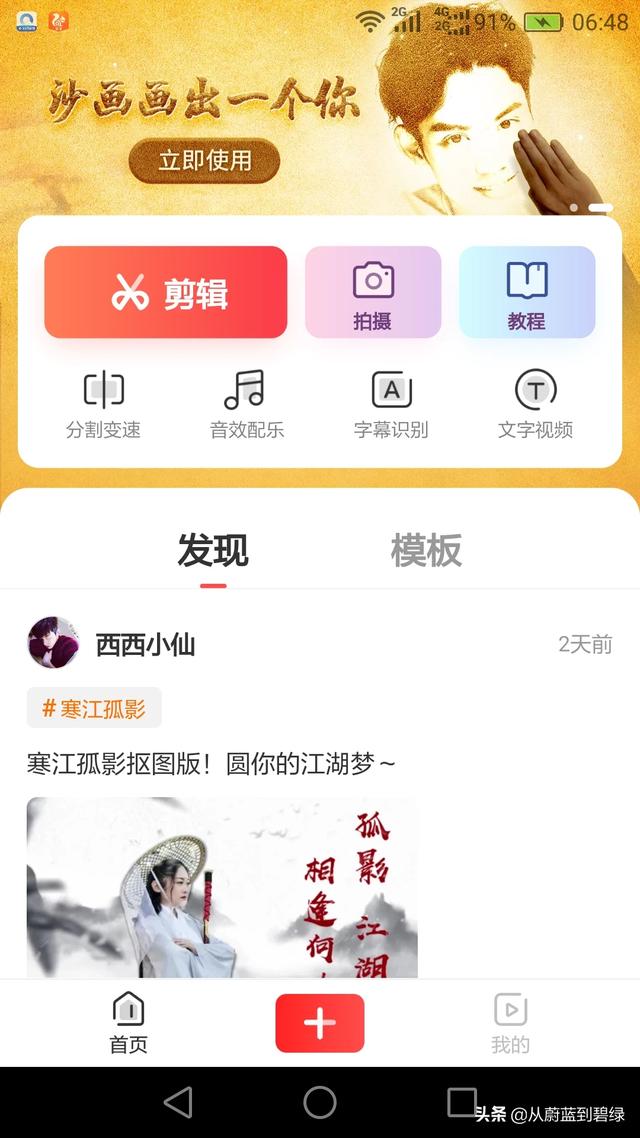Switch to the 我的 tab

click(x=510, y=1023)
